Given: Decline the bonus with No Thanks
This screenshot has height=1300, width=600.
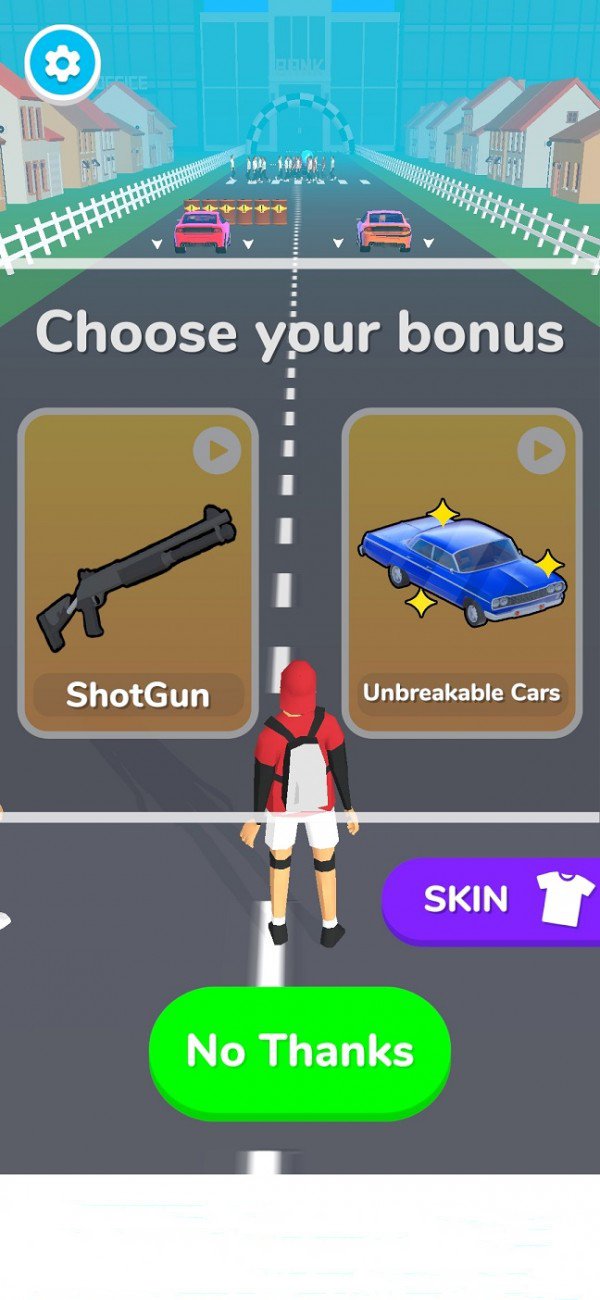Looking at the screenshot, I should coord(300,1051).
